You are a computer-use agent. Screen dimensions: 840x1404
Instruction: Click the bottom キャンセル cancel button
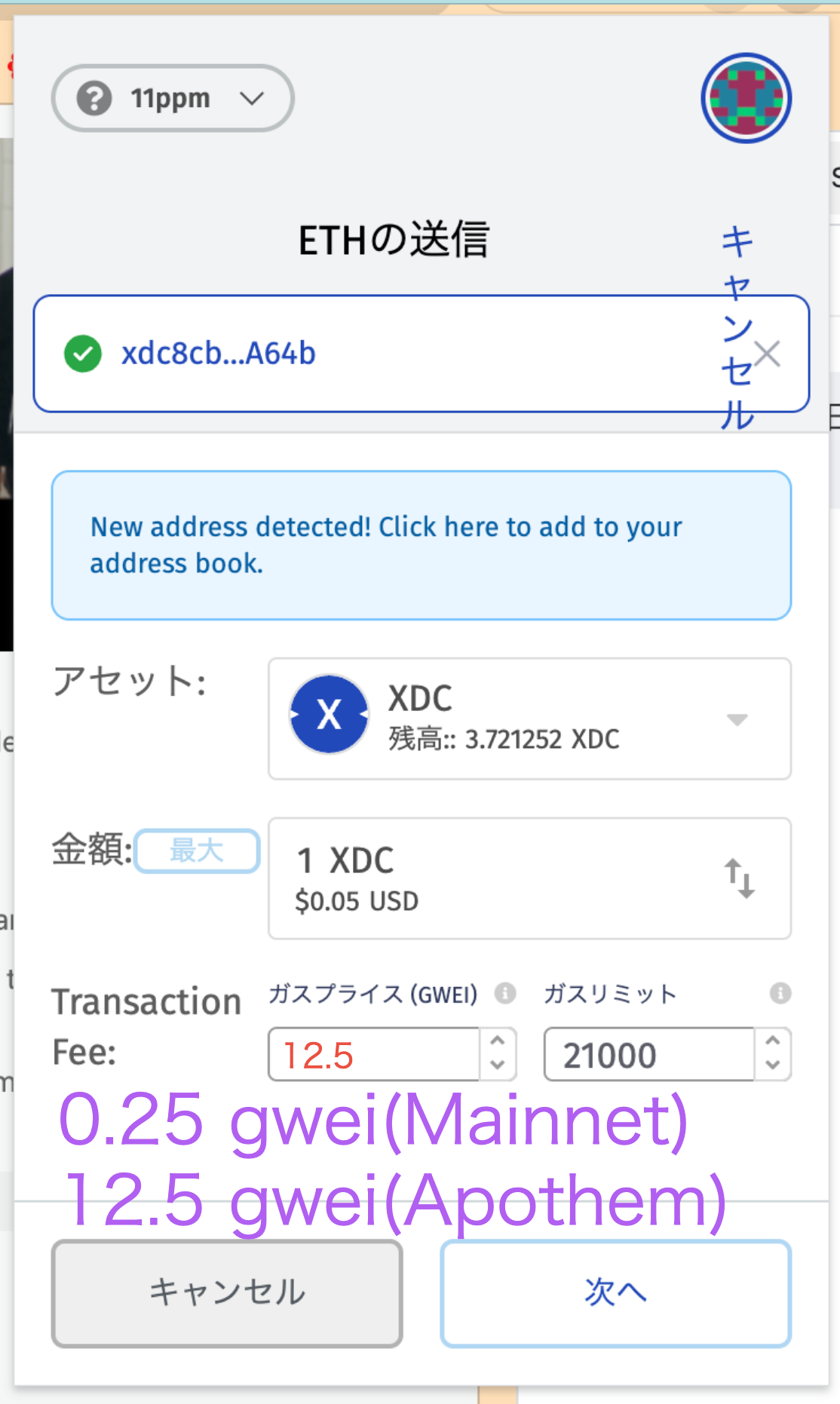click(226, 1292)
